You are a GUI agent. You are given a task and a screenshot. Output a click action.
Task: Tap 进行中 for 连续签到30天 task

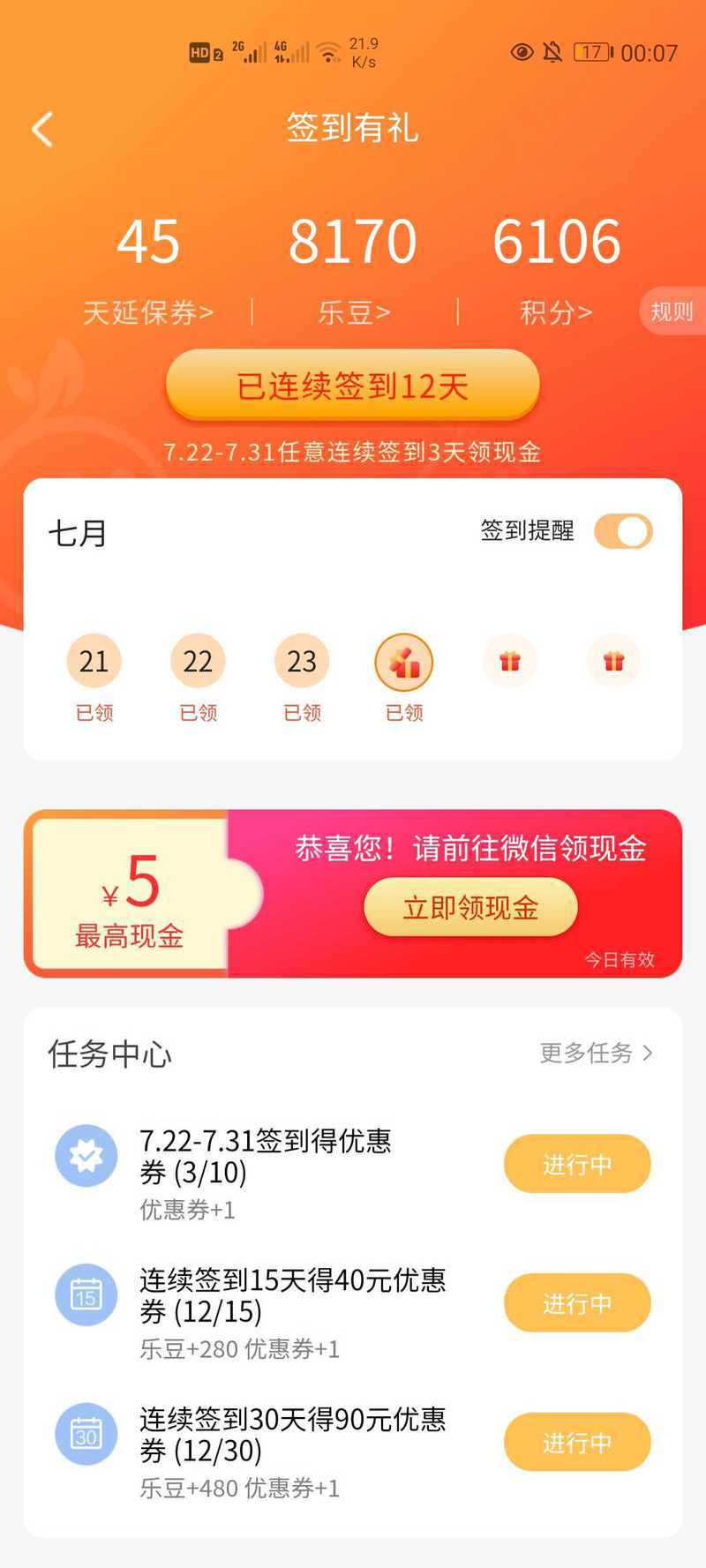[x=576, y=1443]
